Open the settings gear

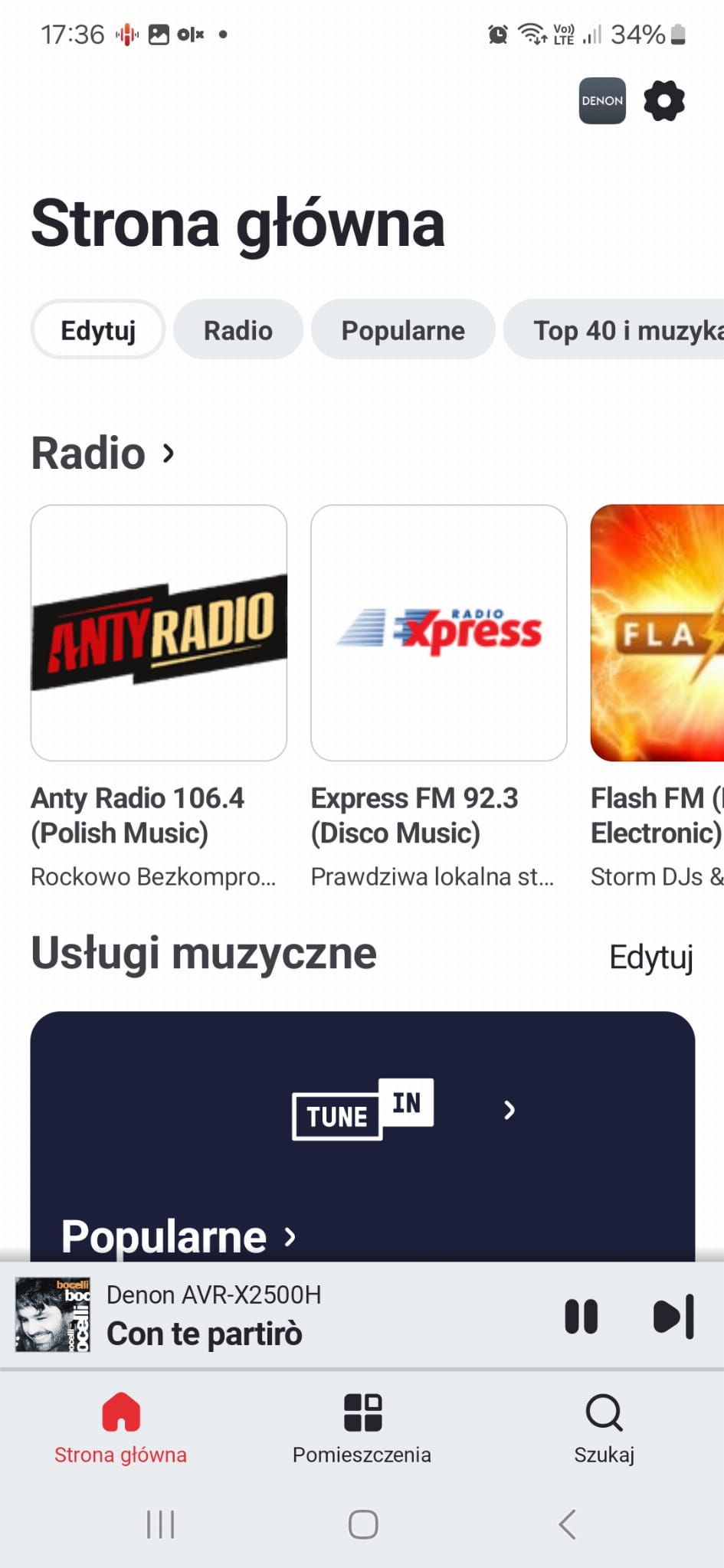point(663,100)
